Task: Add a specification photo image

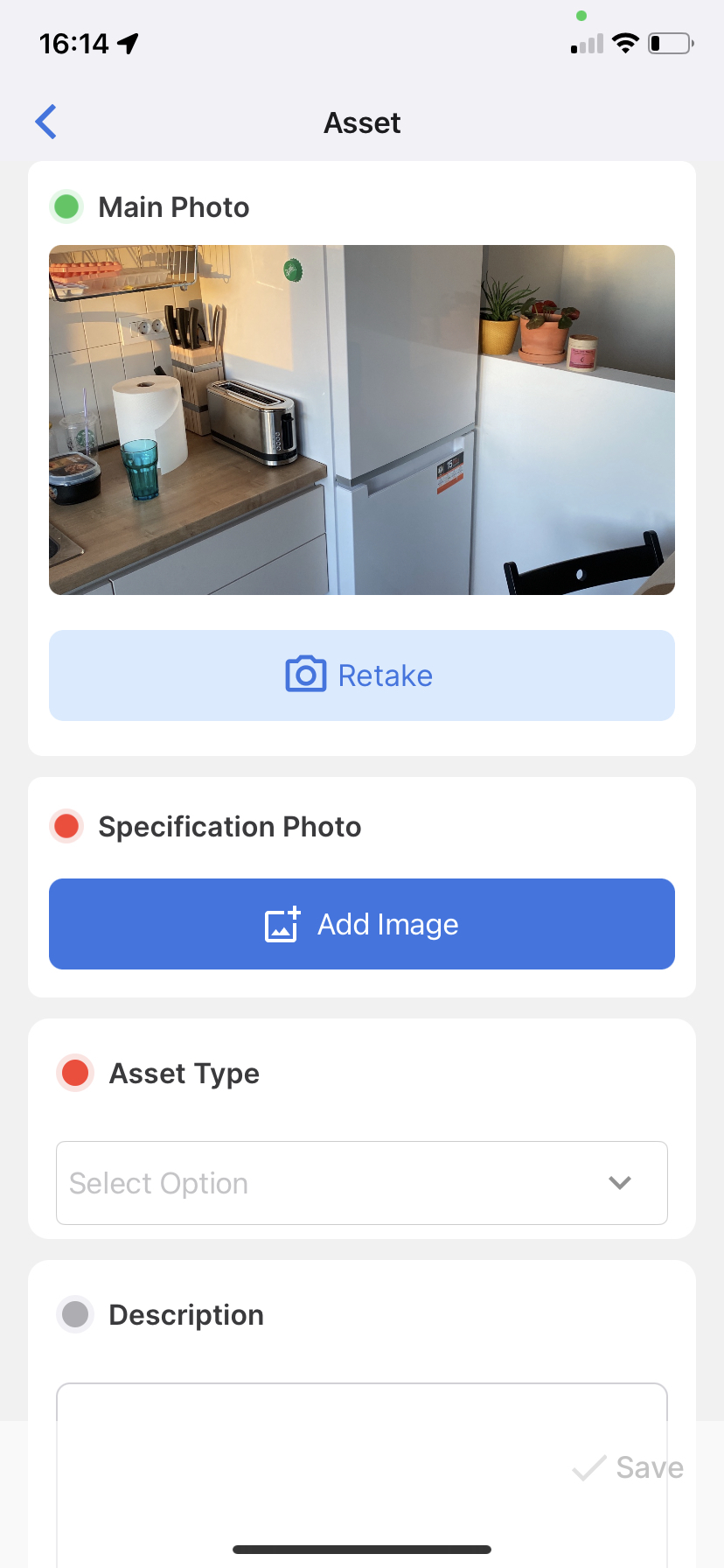Action: (362, 924)
